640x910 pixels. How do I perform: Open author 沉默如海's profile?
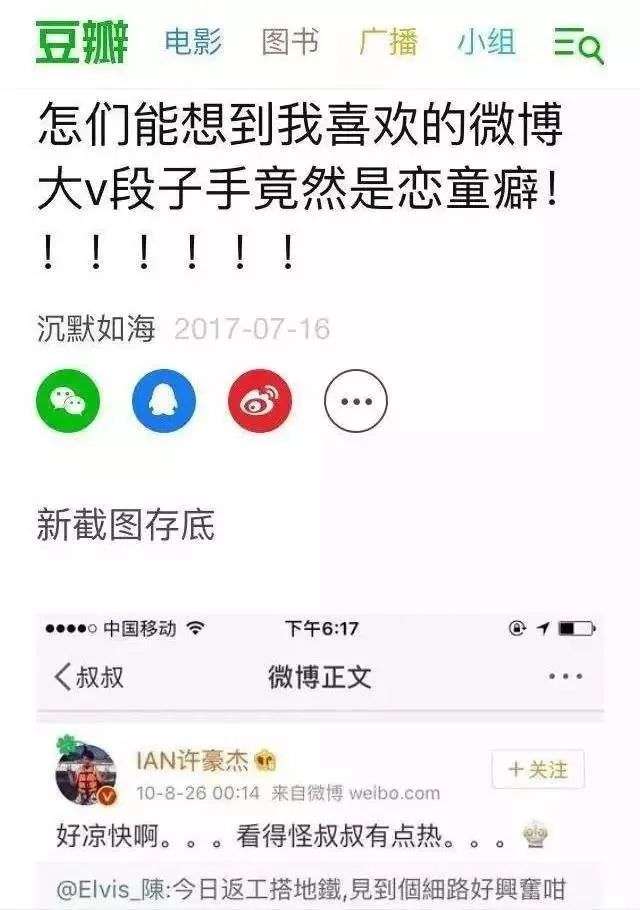click(x=96, y=329)
